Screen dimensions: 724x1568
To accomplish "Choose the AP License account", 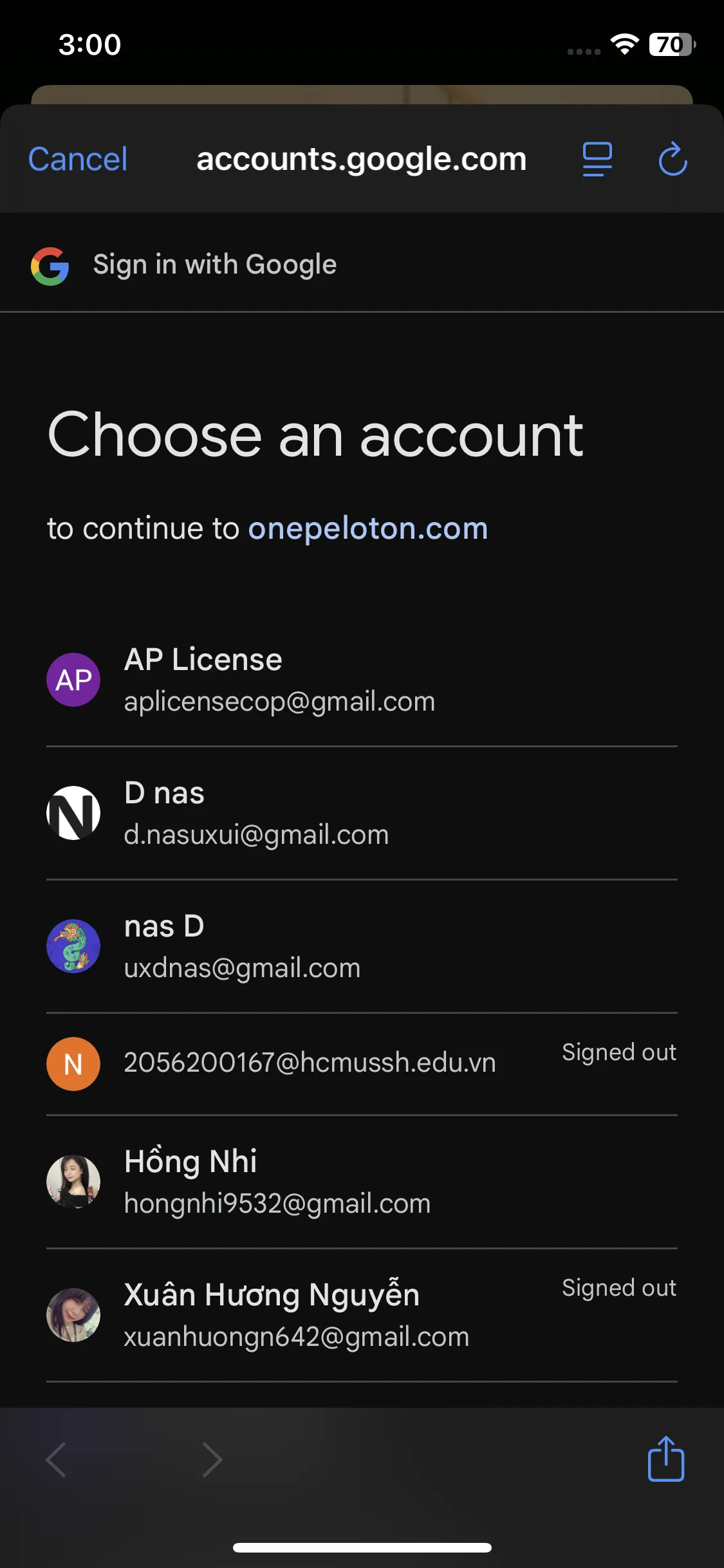I will click(x=362, y=680).
